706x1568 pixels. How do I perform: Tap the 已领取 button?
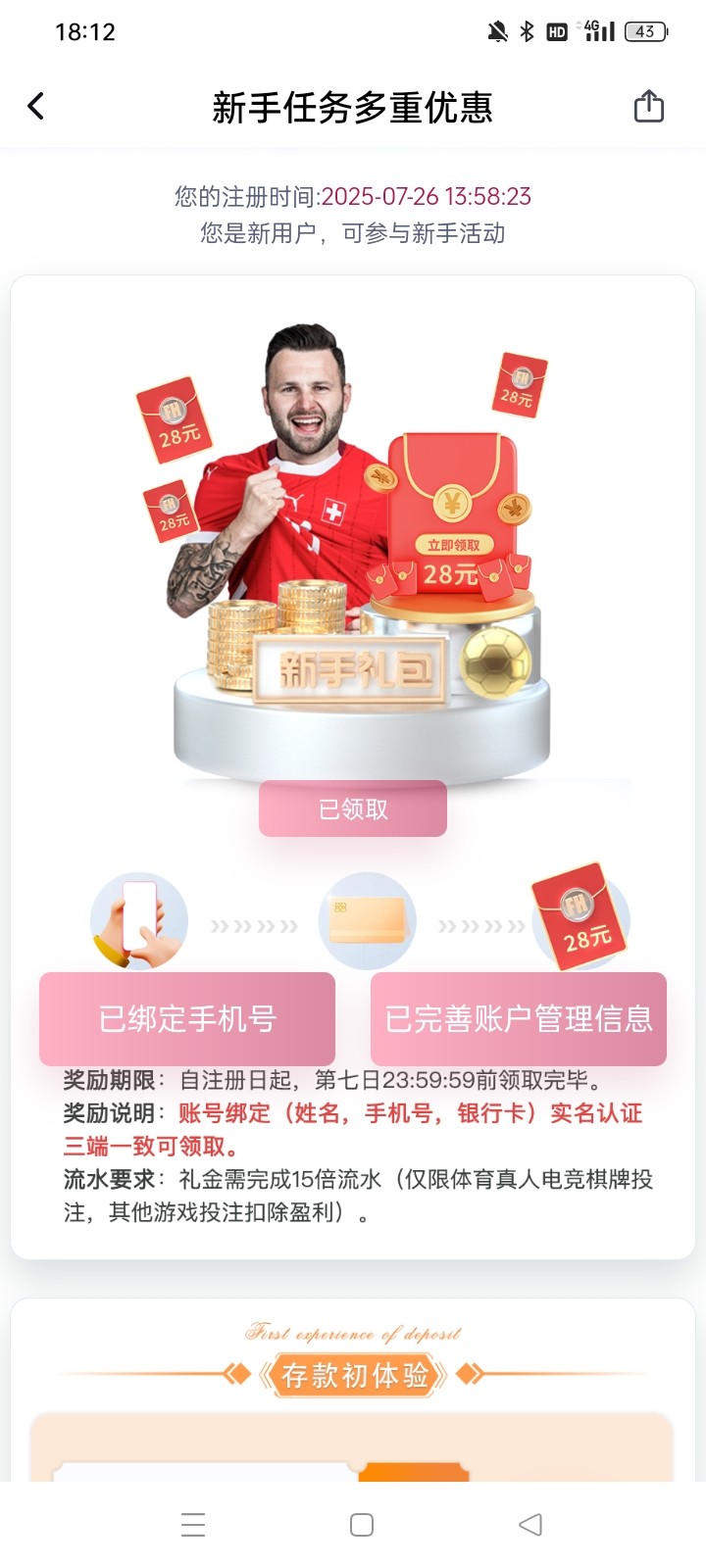353,808
